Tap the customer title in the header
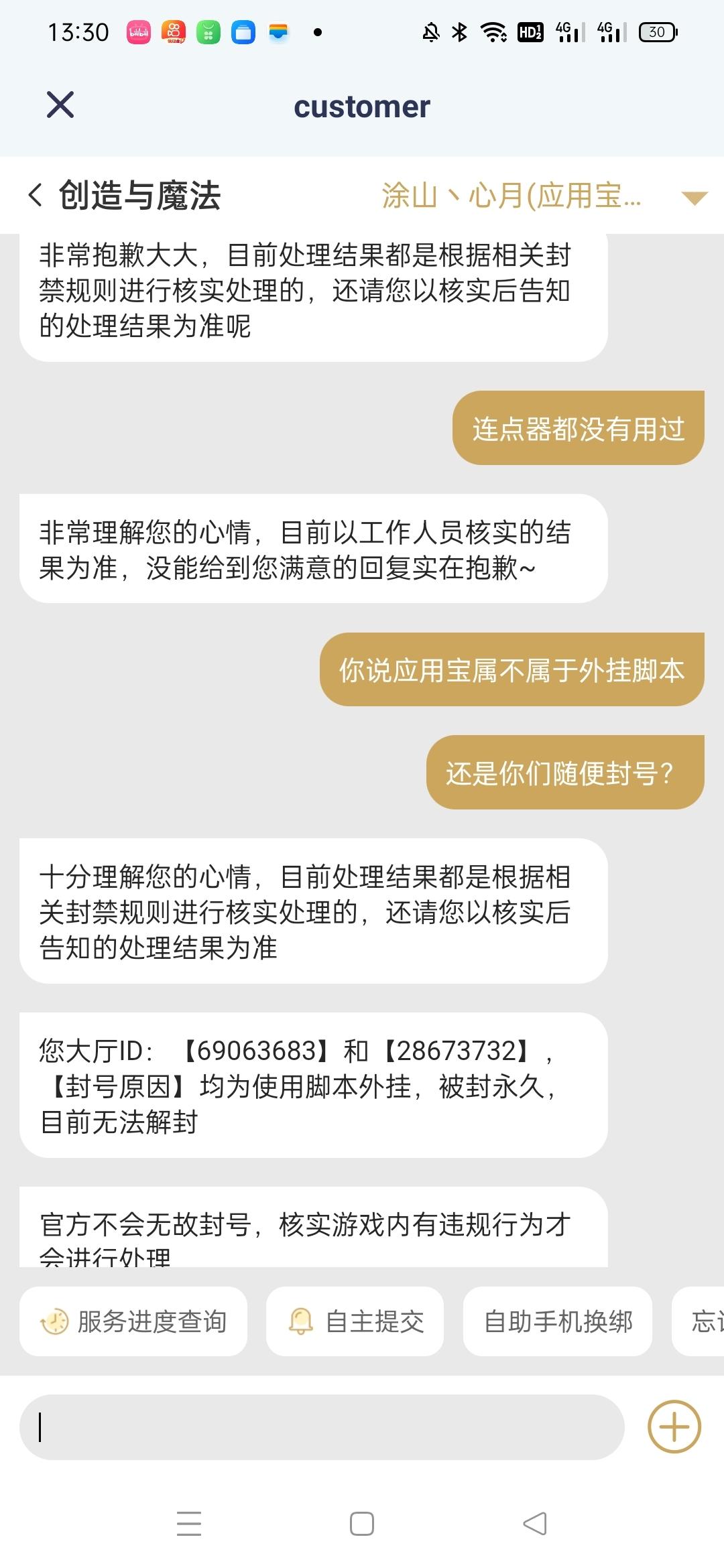This screenshot has width=724, height=1568. pyautogui.click(x=362, y=106)
